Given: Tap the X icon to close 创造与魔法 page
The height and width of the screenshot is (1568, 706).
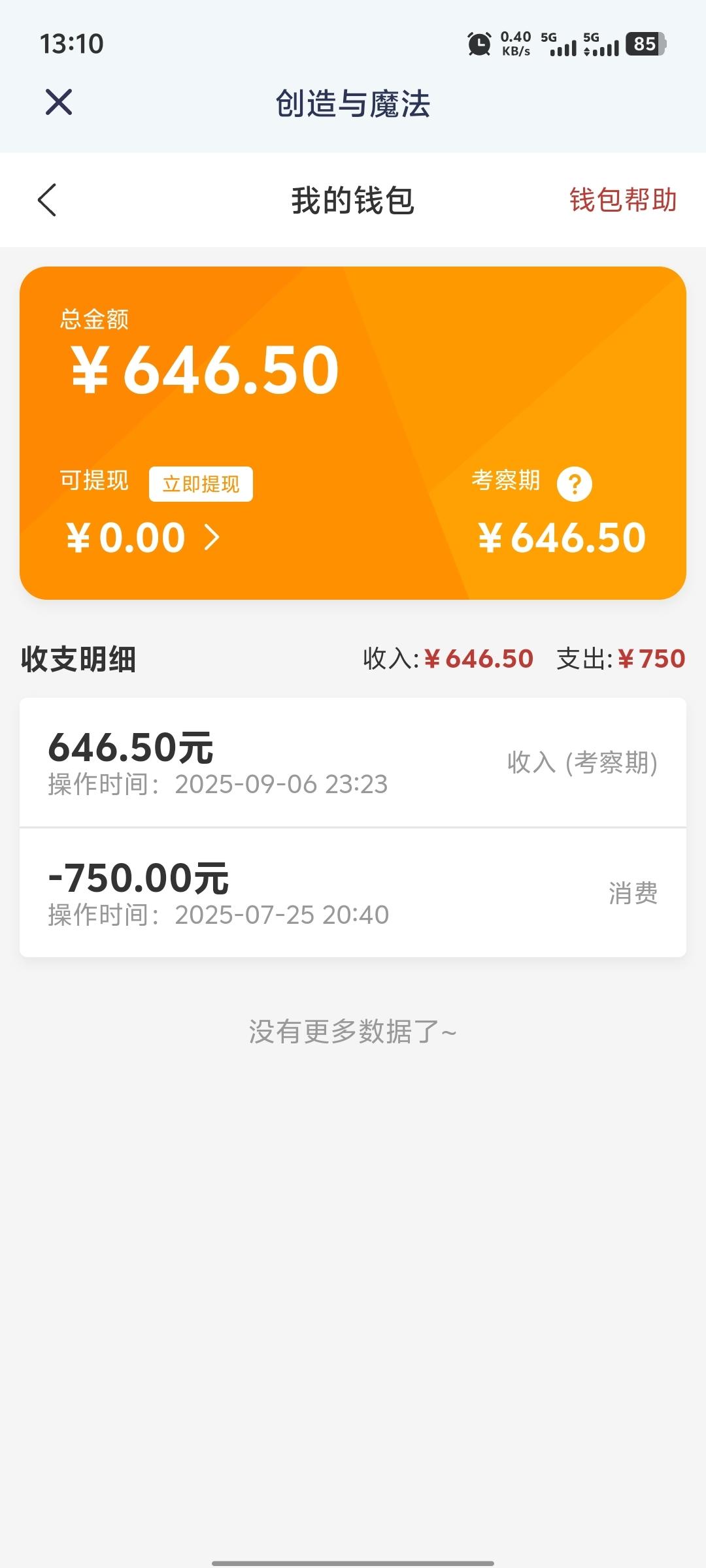Looking at the screenshot, I should [59, 102].
